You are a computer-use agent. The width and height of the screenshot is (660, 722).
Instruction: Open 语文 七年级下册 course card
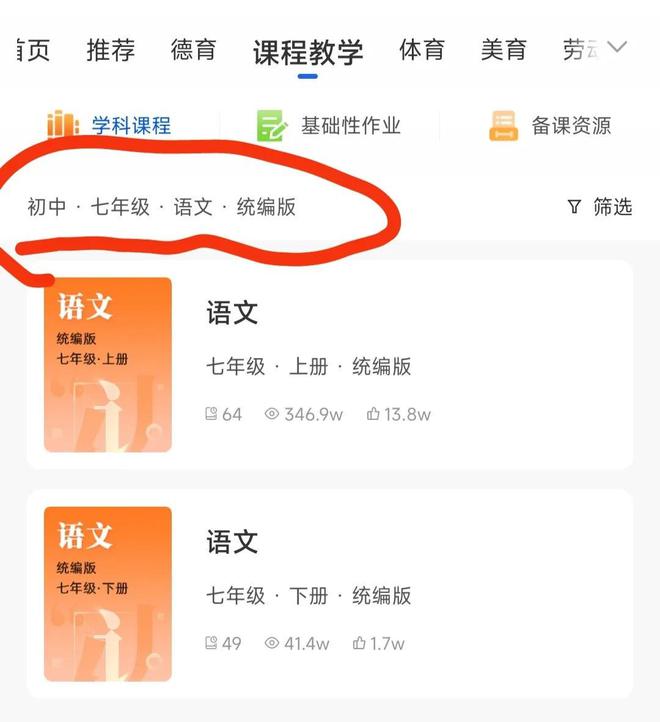tap(329, 594)
